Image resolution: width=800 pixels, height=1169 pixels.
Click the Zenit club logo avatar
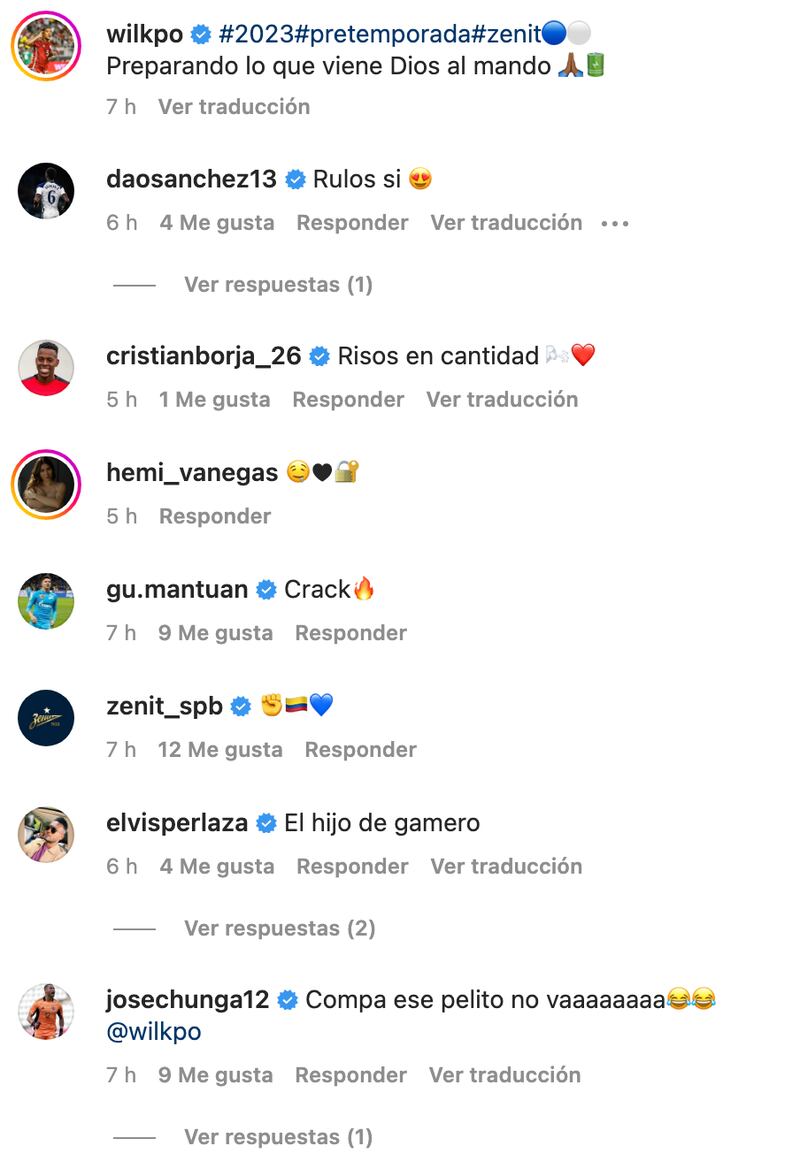[x=45, y=718]
